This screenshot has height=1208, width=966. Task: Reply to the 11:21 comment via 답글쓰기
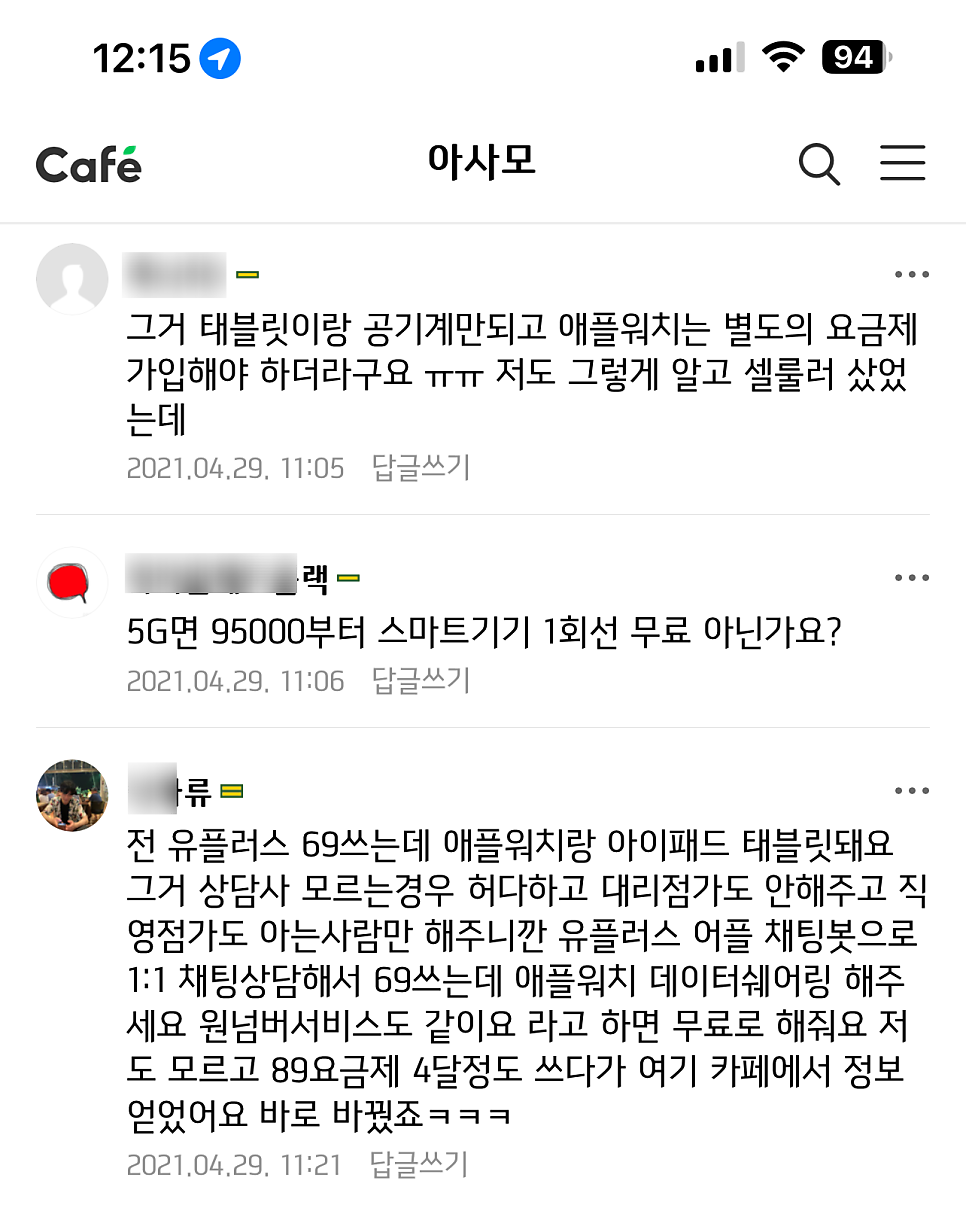click(419, 1164)
